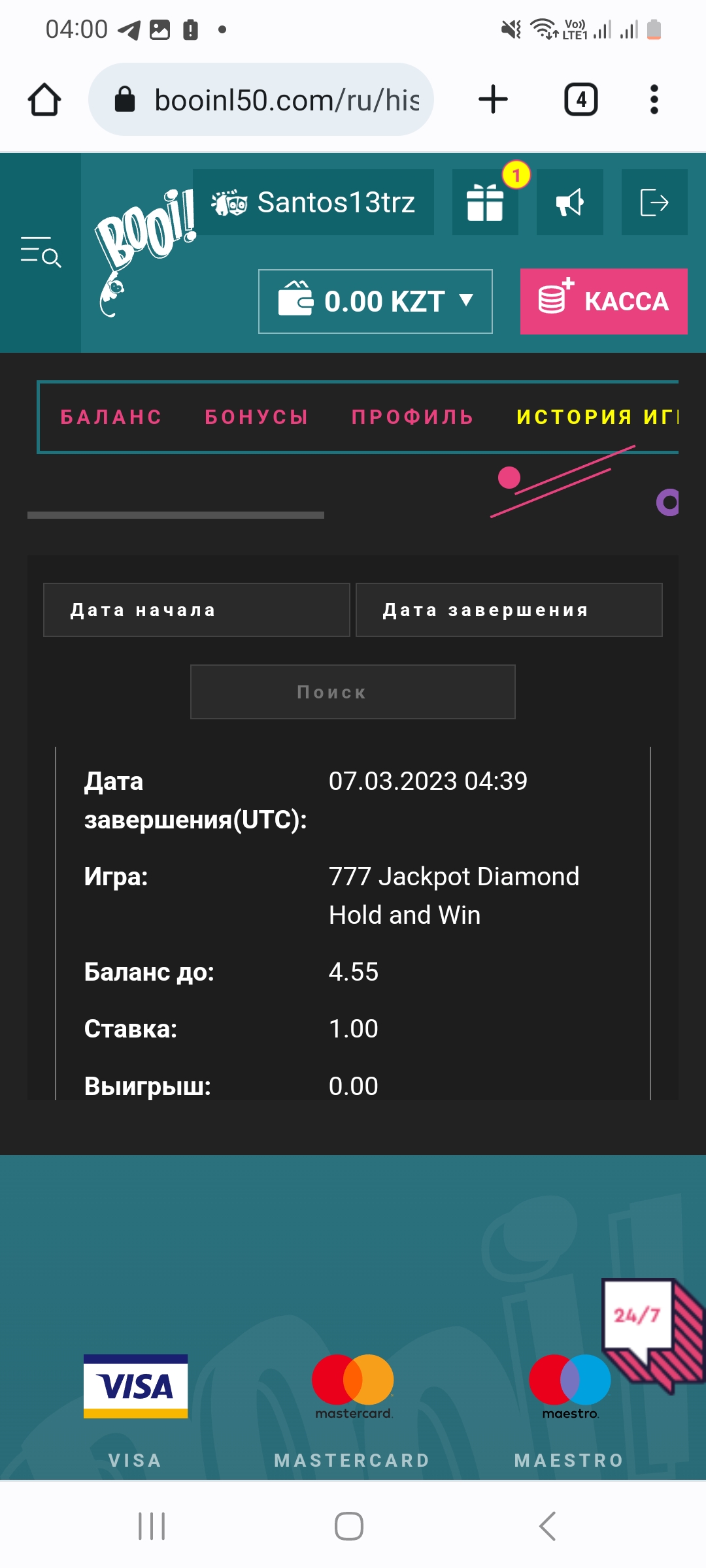The image size is (706, 1568).
Task: Switch to the БОНУСЫ tab
Action: 256,417
